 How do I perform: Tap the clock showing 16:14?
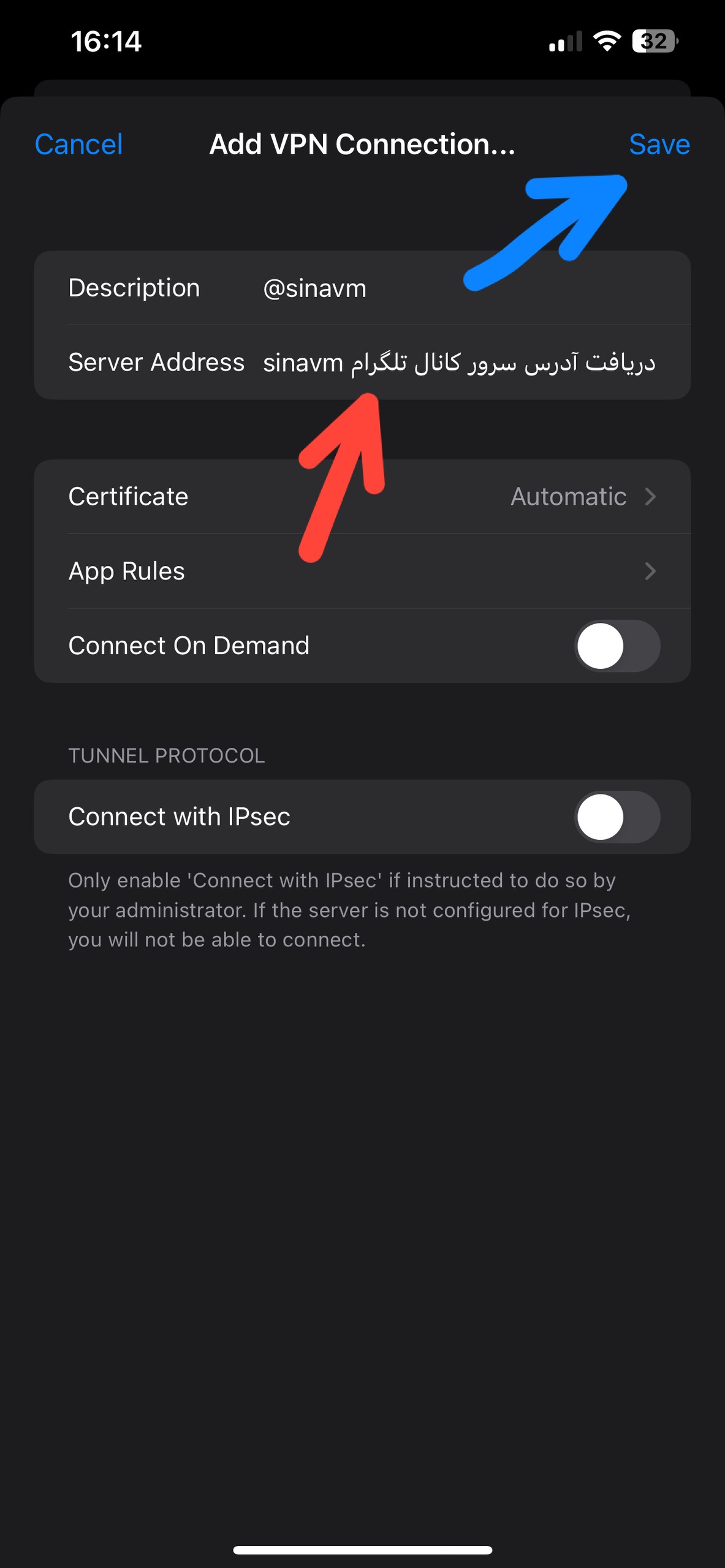[105, 42]
